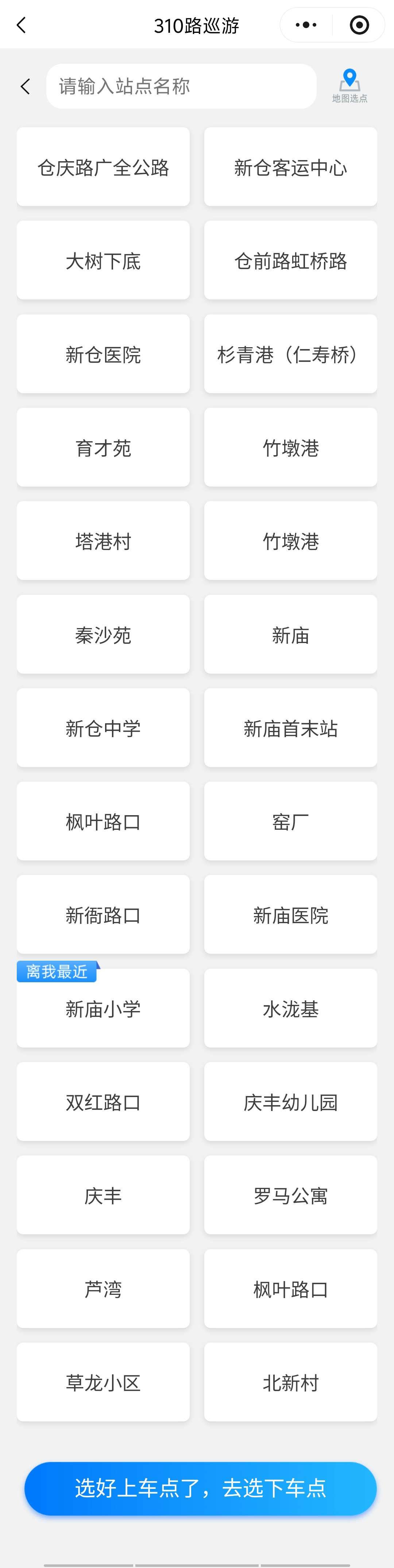This screenshot has height=1568, width=394.
Task: Select 北新村 station
Action: coord(290,1382)
